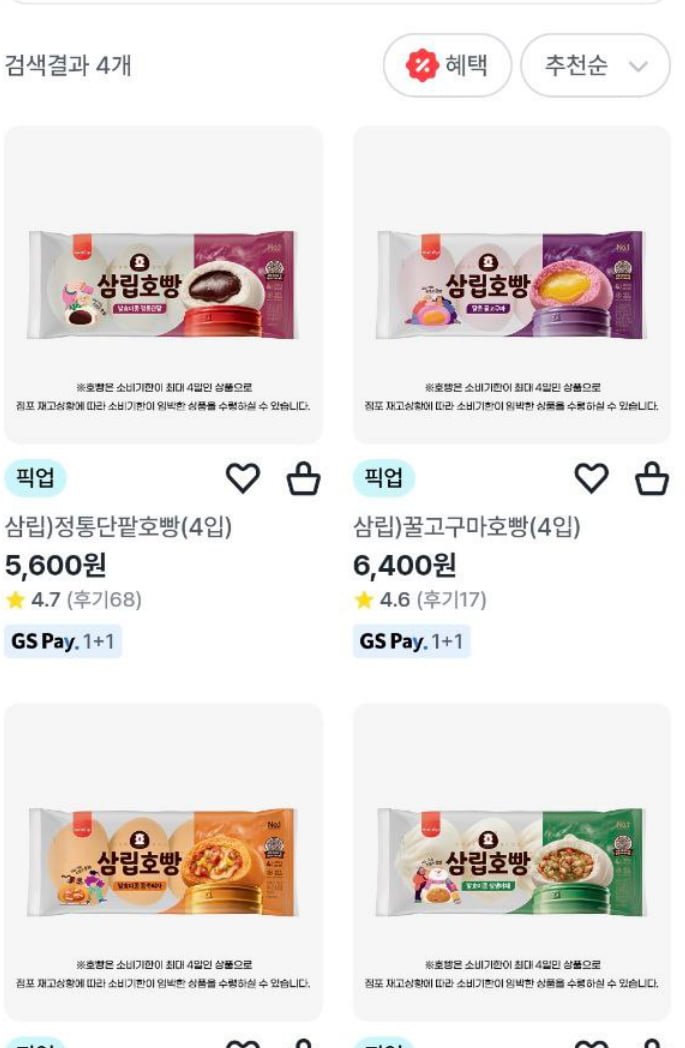Like the 정통단팥호빵 item
Image resolution: width=685 pixels, height=1048 pixels.
(x=242, y=479)
